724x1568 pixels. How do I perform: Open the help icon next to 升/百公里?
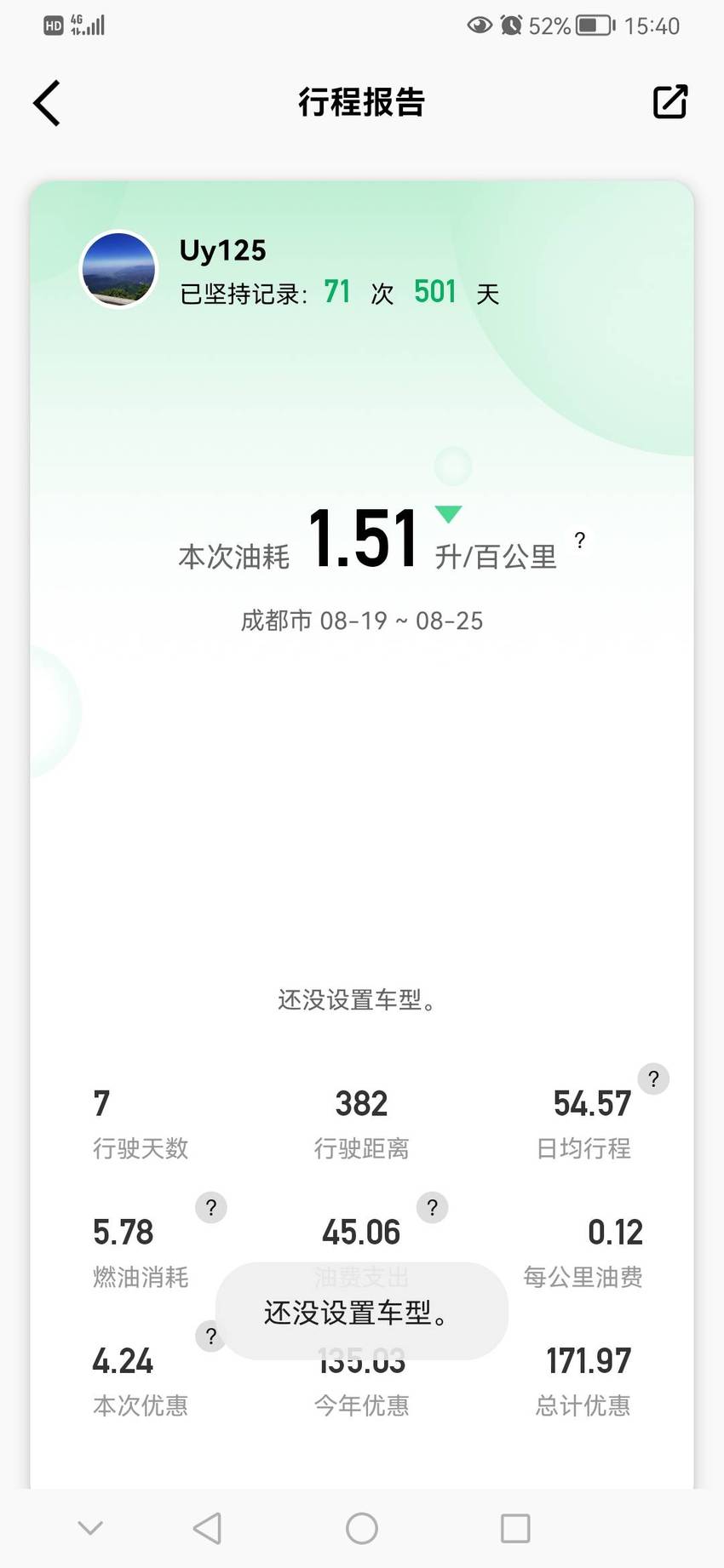point(580,541)
